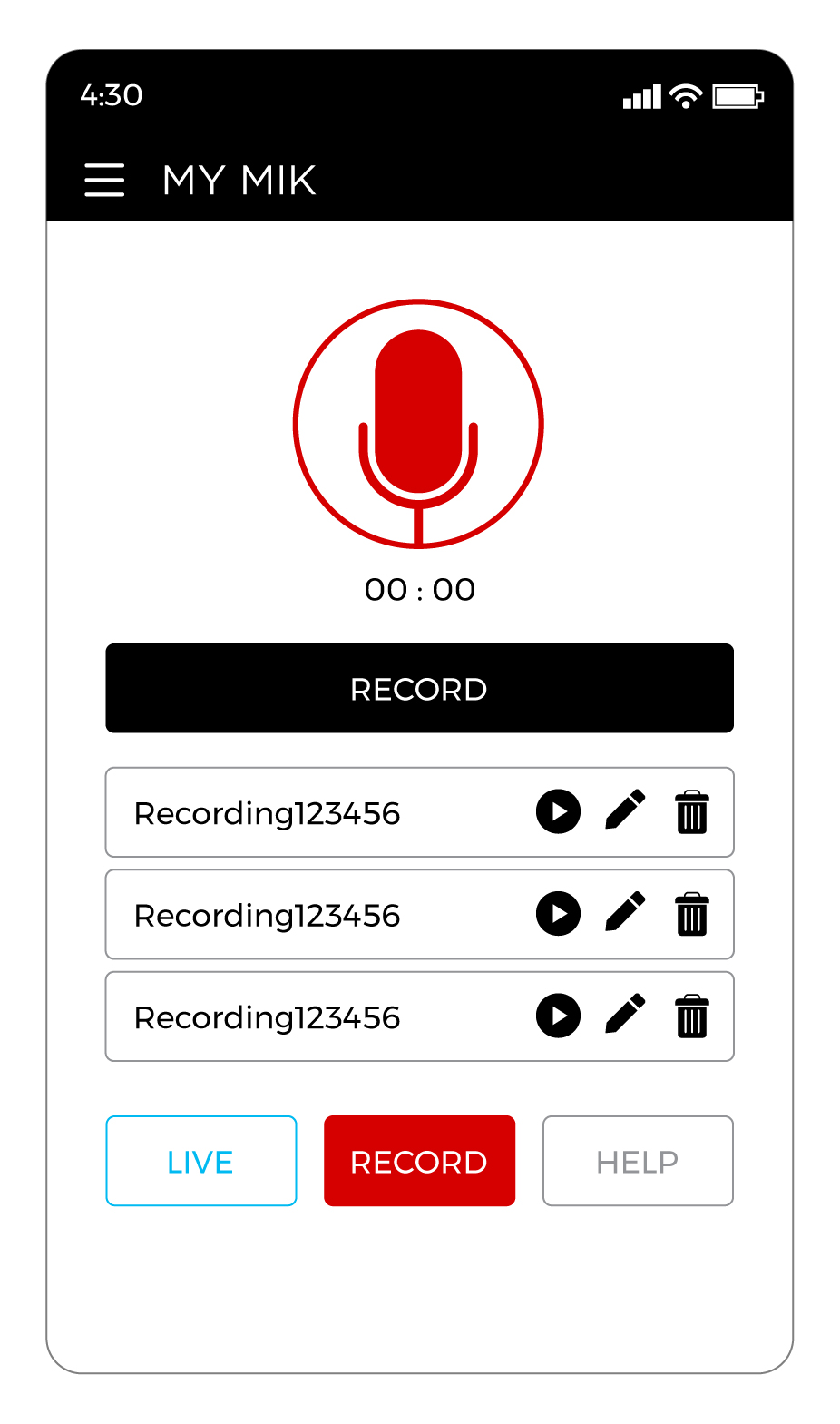
Task: Tap the cellular signal bars
Action: tap(641, 96)
